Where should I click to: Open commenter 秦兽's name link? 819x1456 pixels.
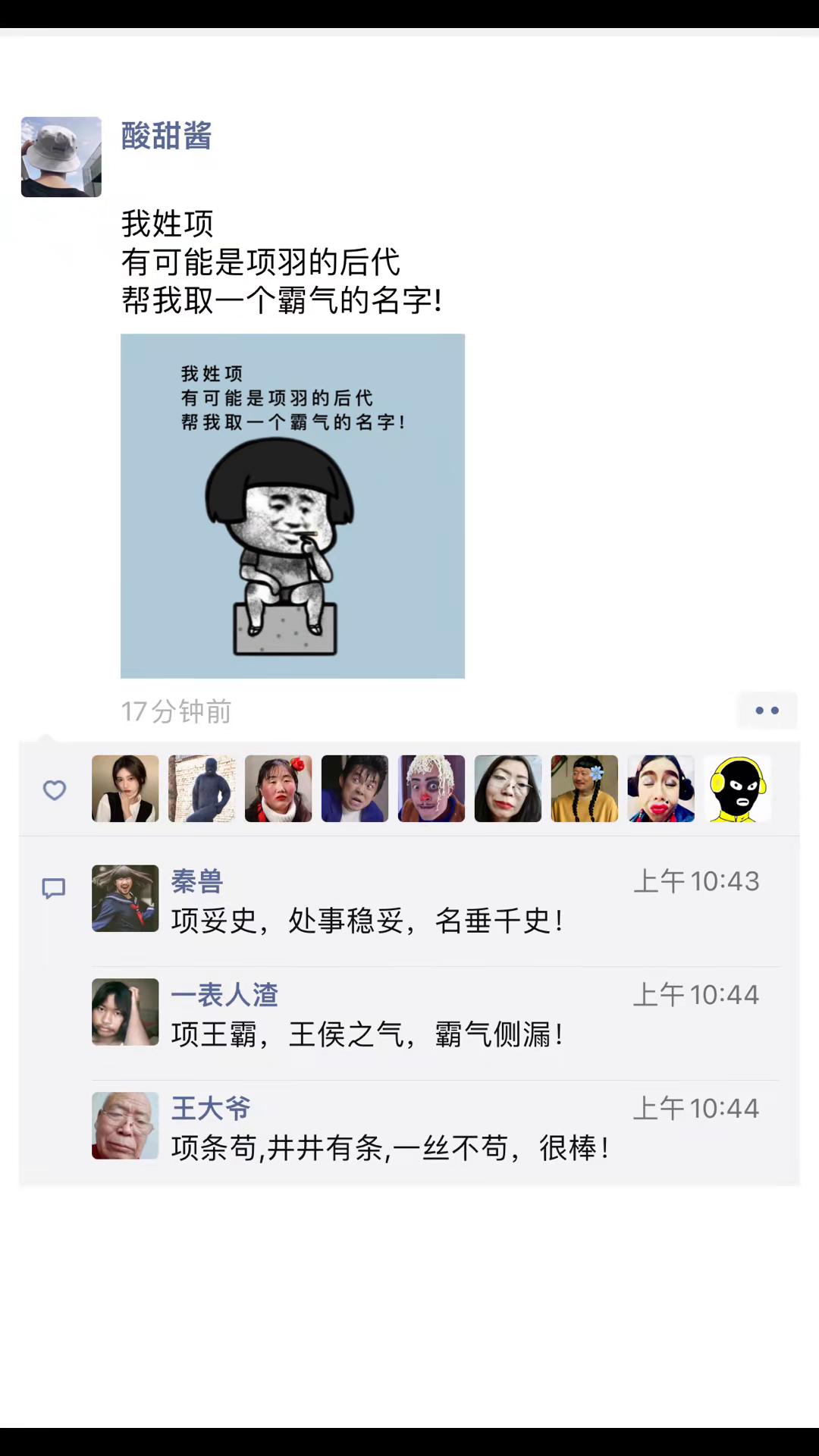point(197,881)
